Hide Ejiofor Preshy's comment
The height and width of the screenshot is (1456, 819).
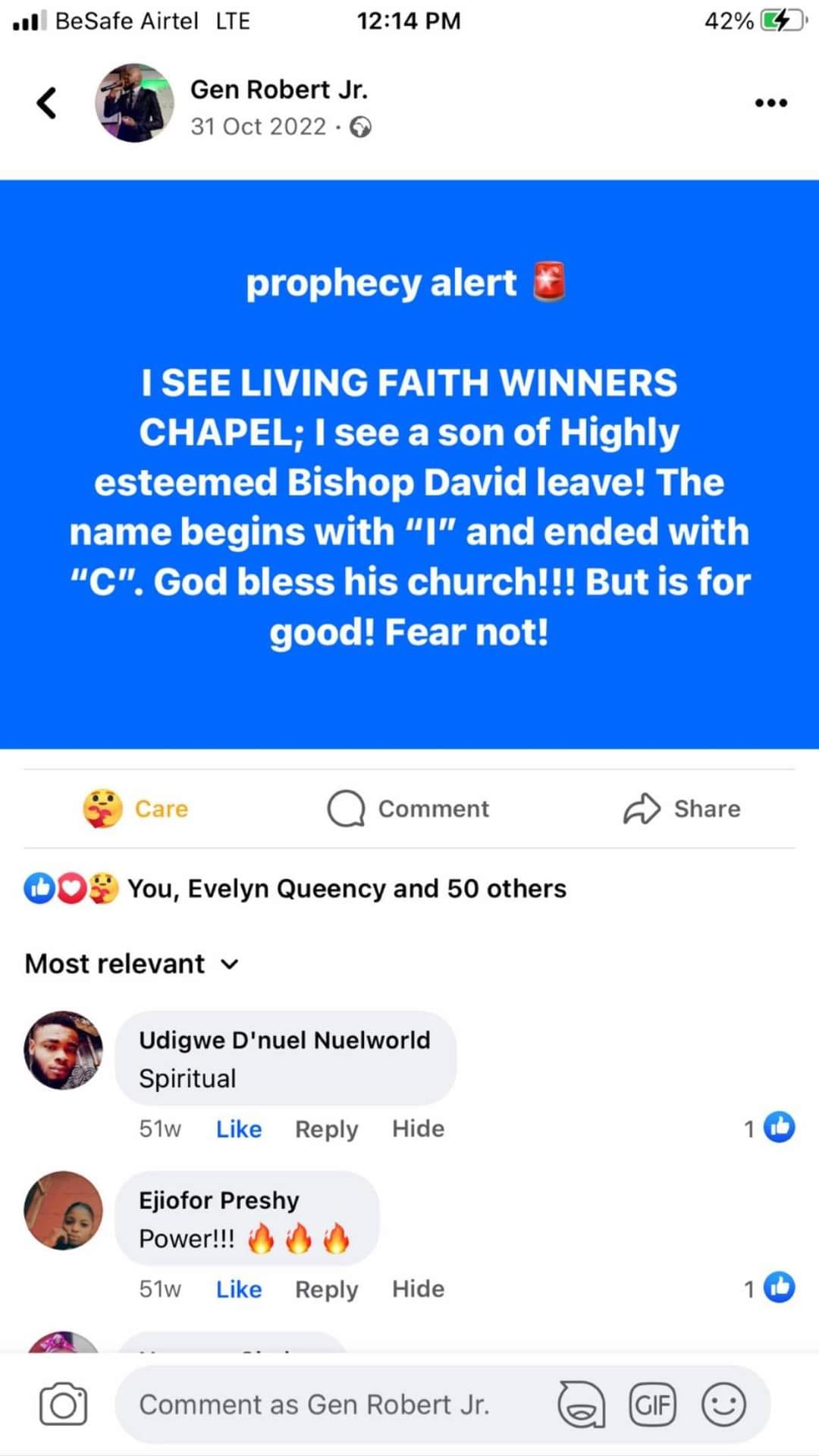[418, 1289]
